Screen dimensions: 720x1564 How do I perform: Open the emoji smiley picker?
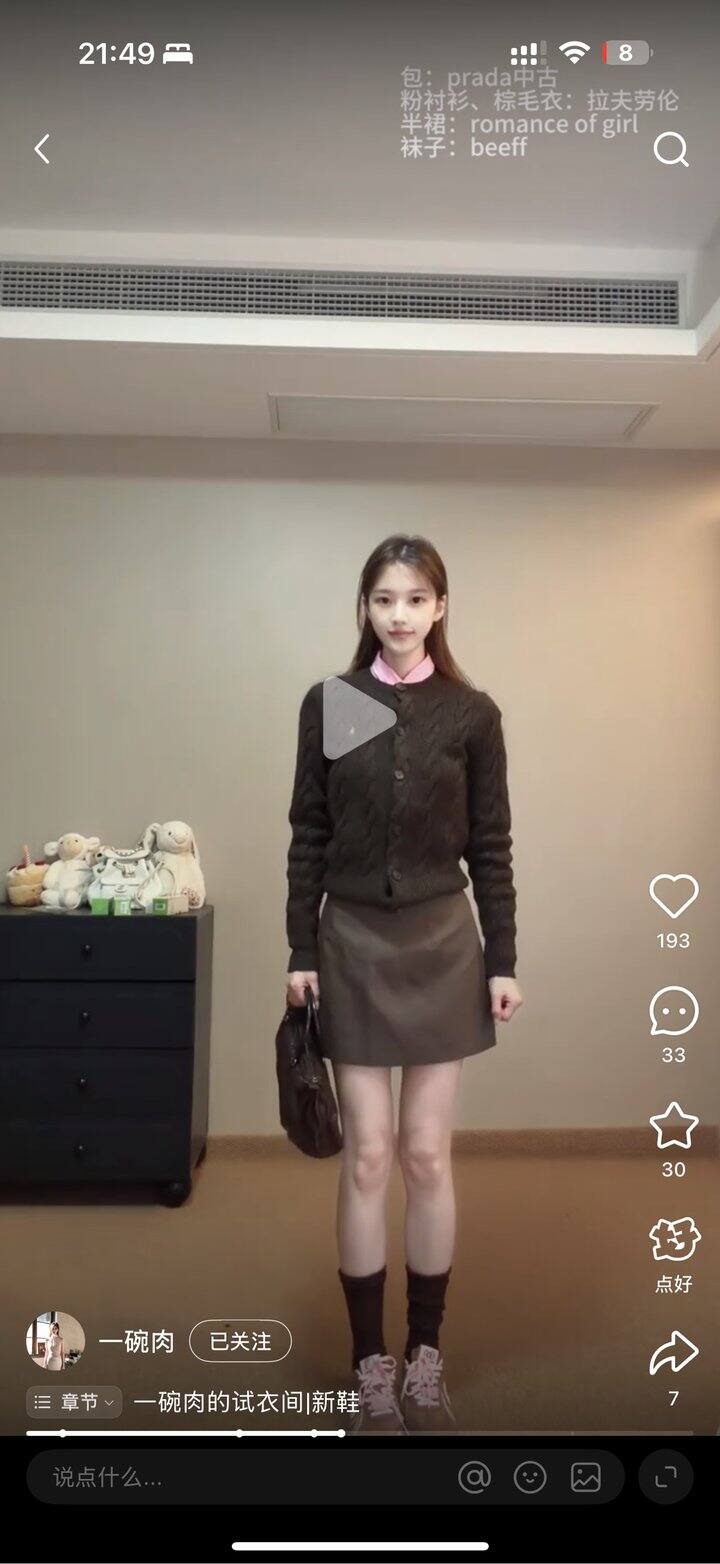coord(530,1477)
